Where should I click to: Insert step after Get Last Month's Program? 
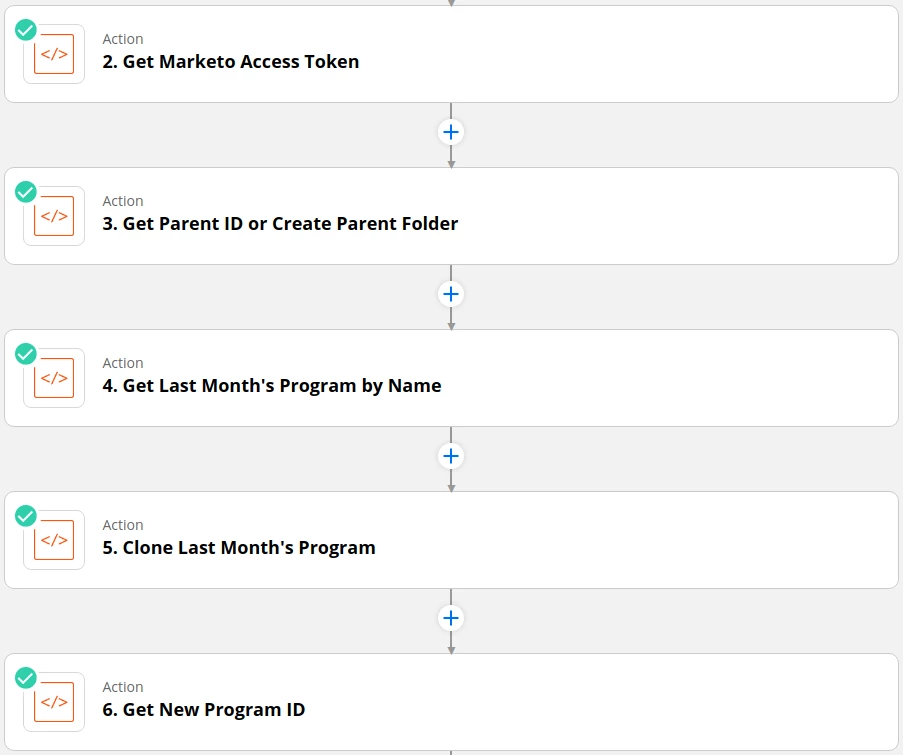[x=451, y=456]
